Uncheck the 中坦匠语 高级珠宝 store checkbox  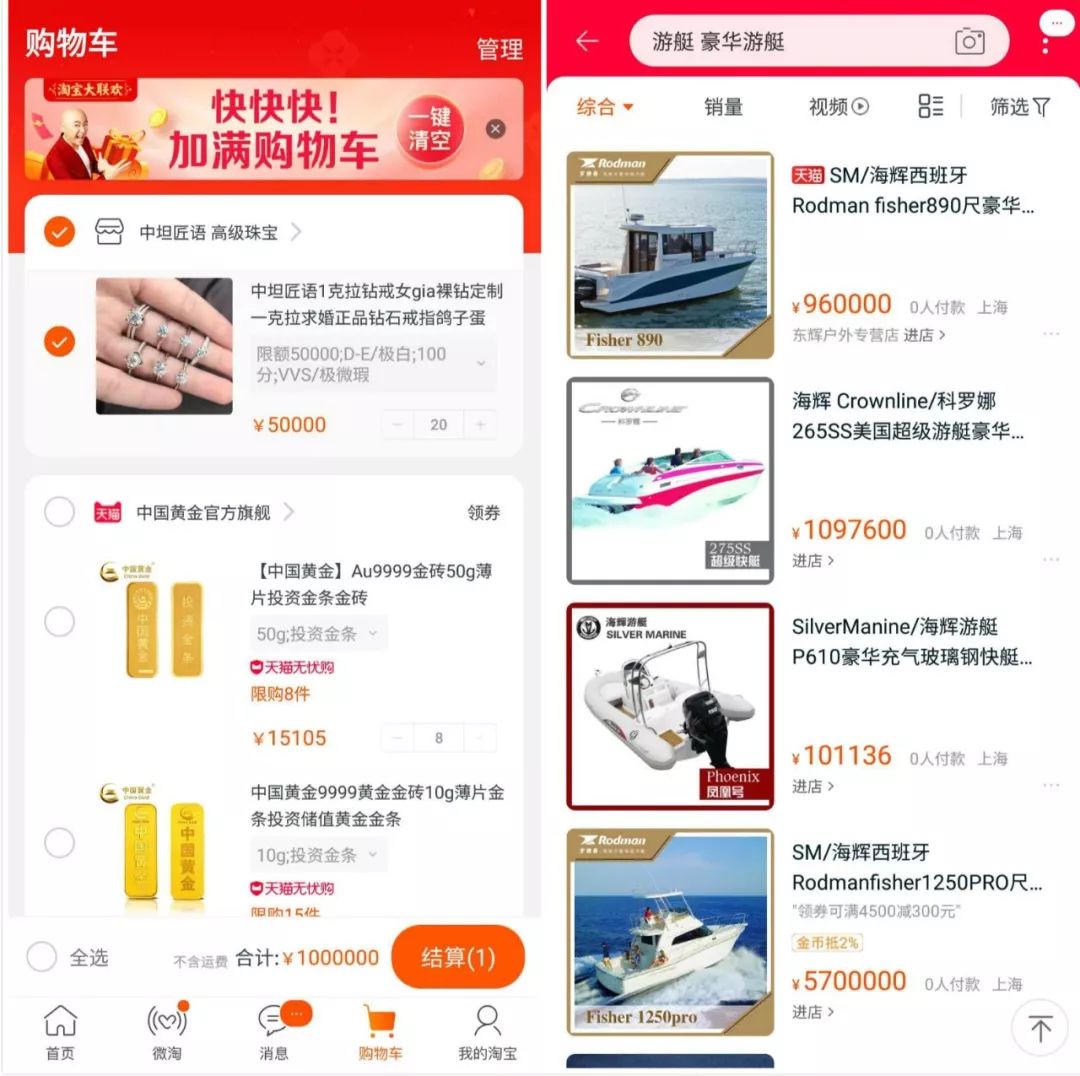point(60,232)
